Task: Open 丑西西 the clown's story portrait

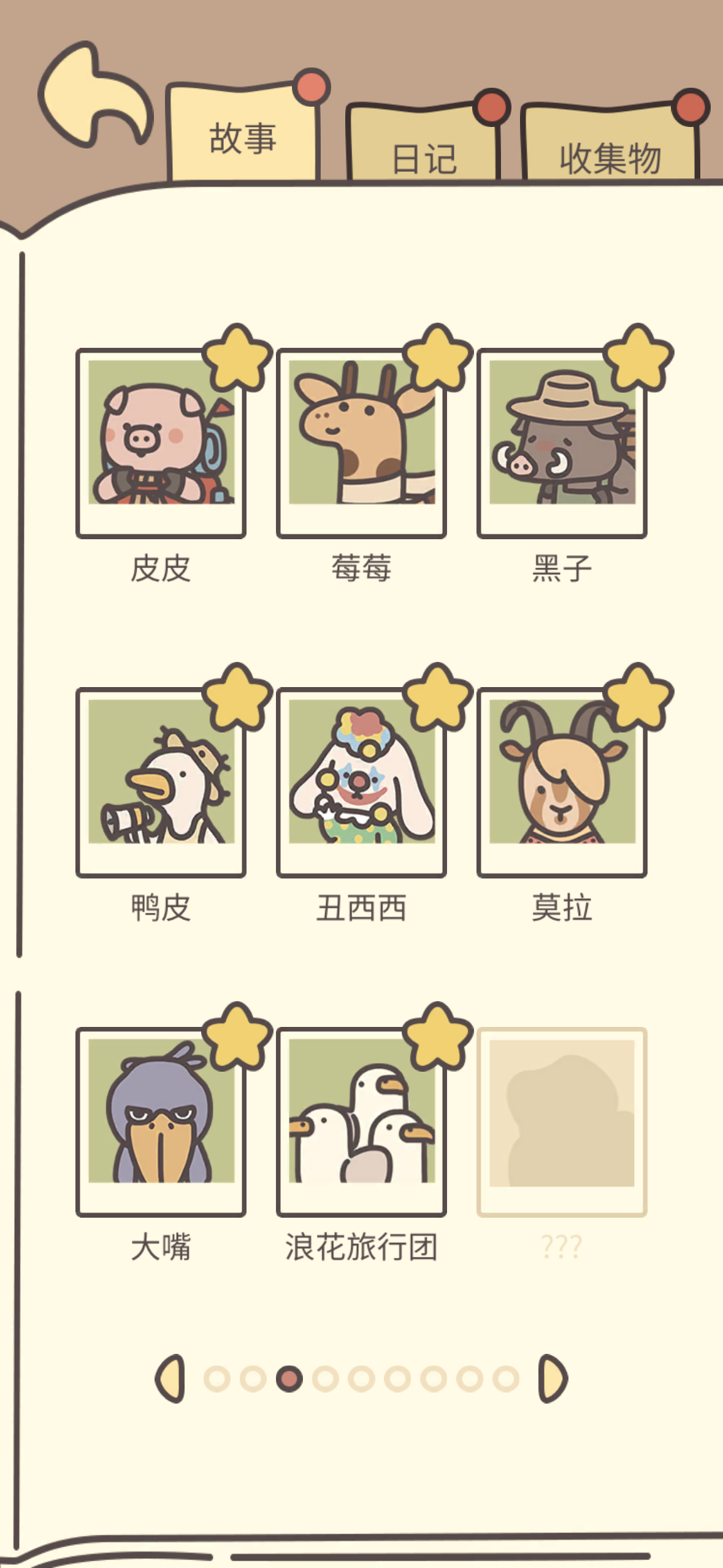Action: tap(362, 791)
